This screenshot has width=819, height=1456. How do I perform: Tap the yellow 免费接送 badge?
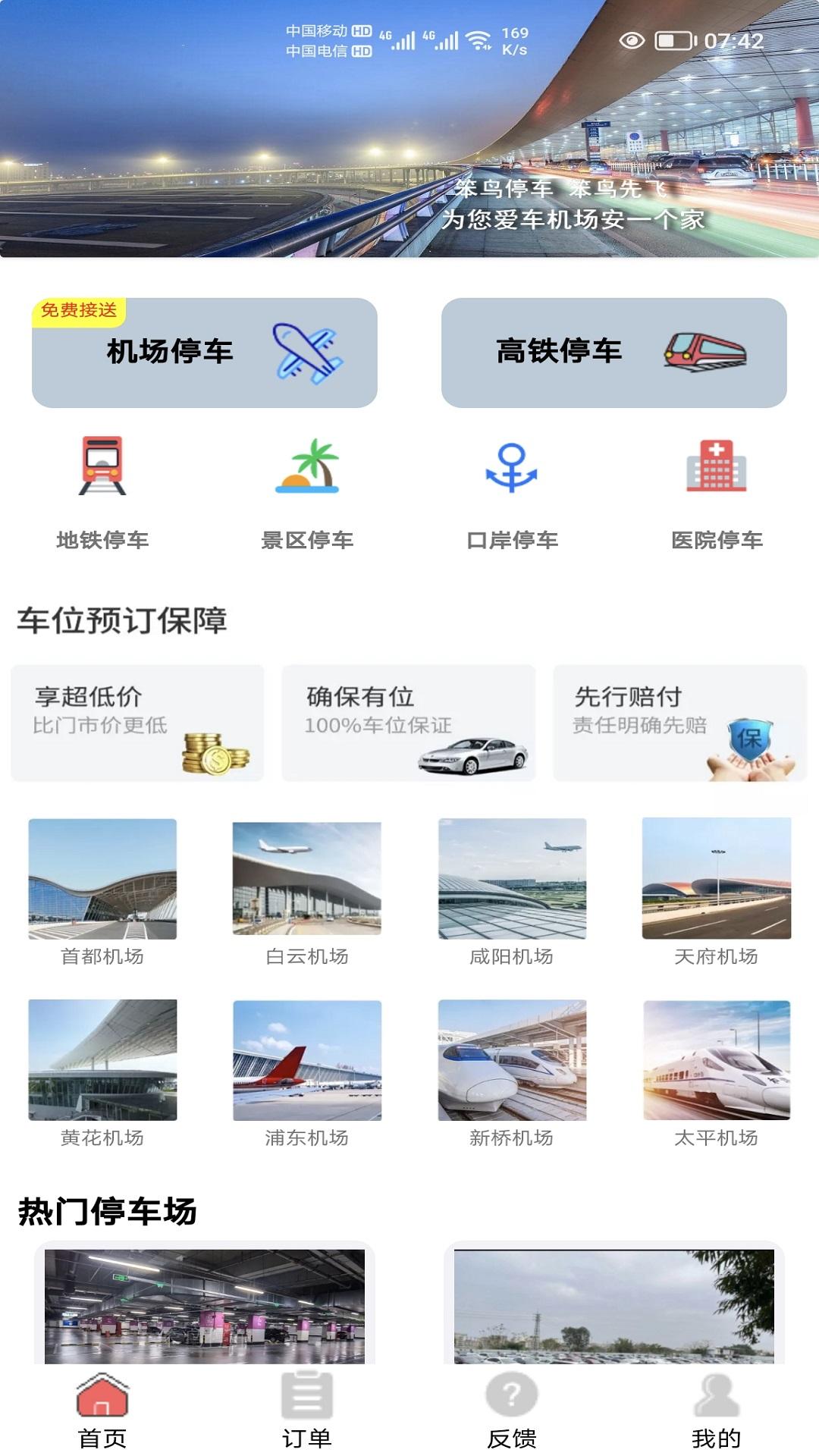(x=78, y=309)
